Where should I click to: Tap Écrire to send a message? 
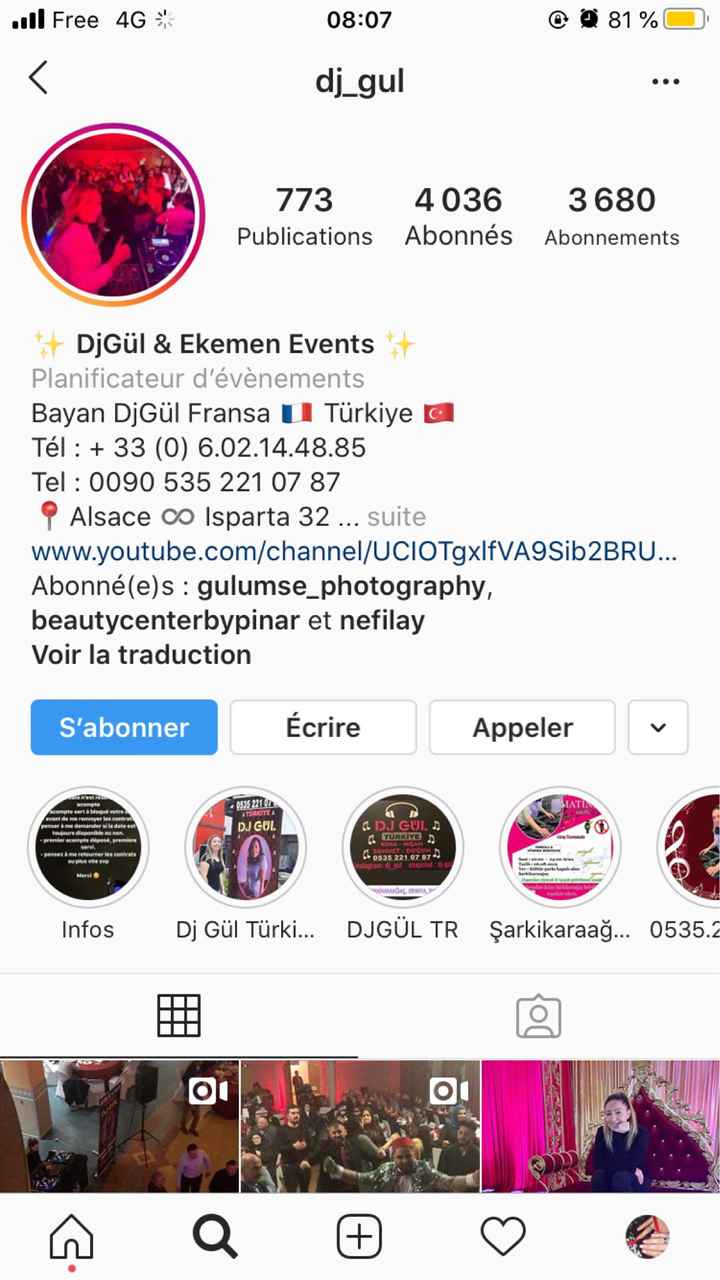[323, 727]
